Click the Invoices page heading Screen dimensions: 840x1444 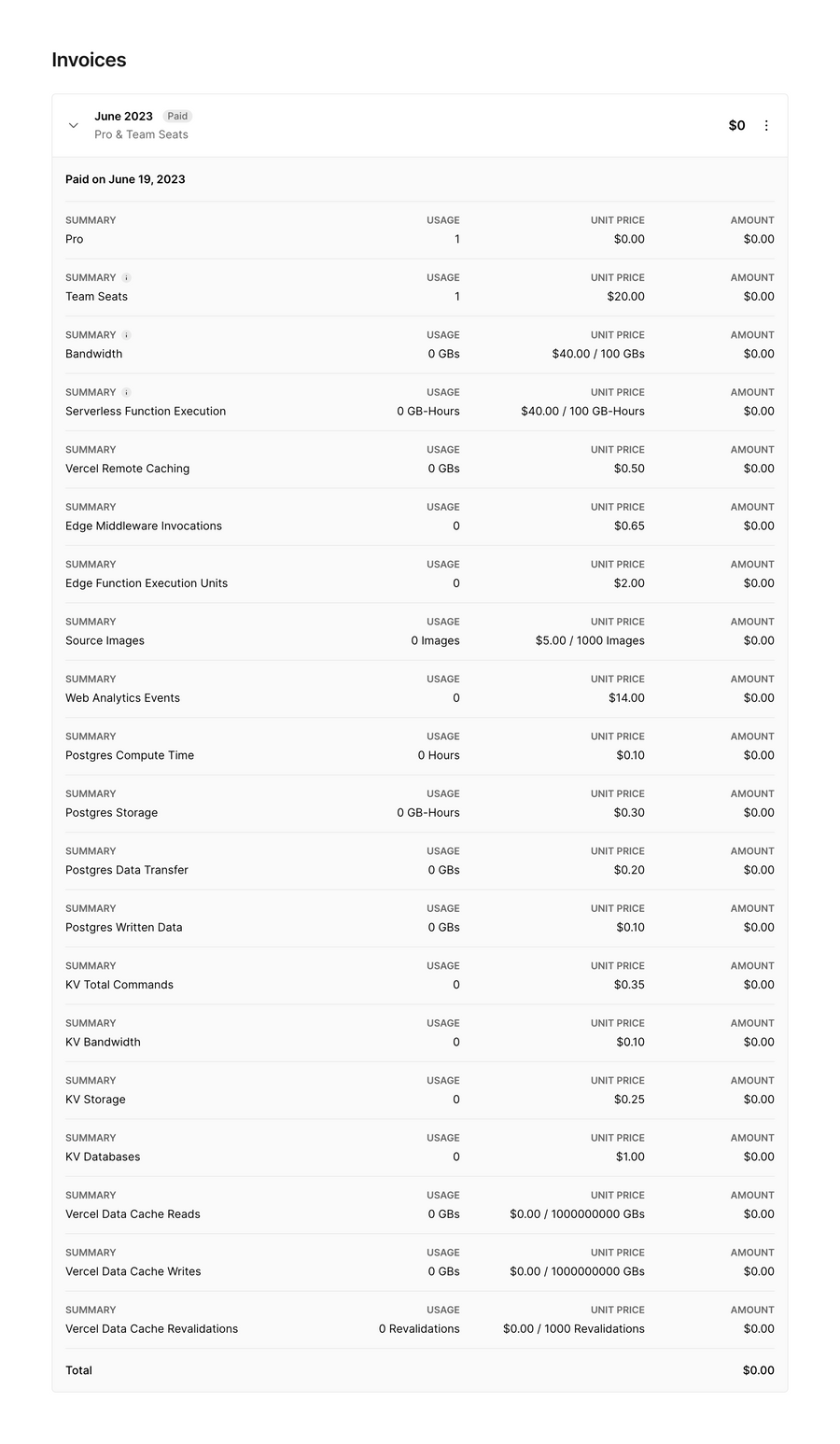point(89,60)
